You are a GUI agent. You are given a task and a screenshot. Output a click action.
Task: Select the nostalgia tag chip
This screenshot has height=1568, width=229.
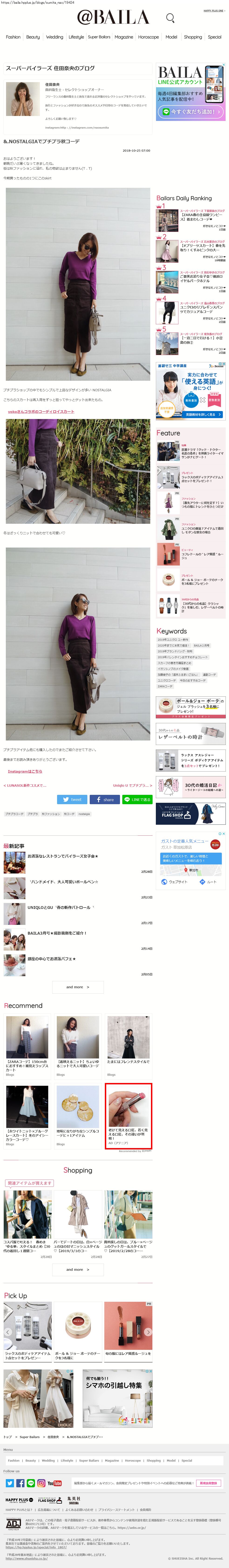[84, 814]
